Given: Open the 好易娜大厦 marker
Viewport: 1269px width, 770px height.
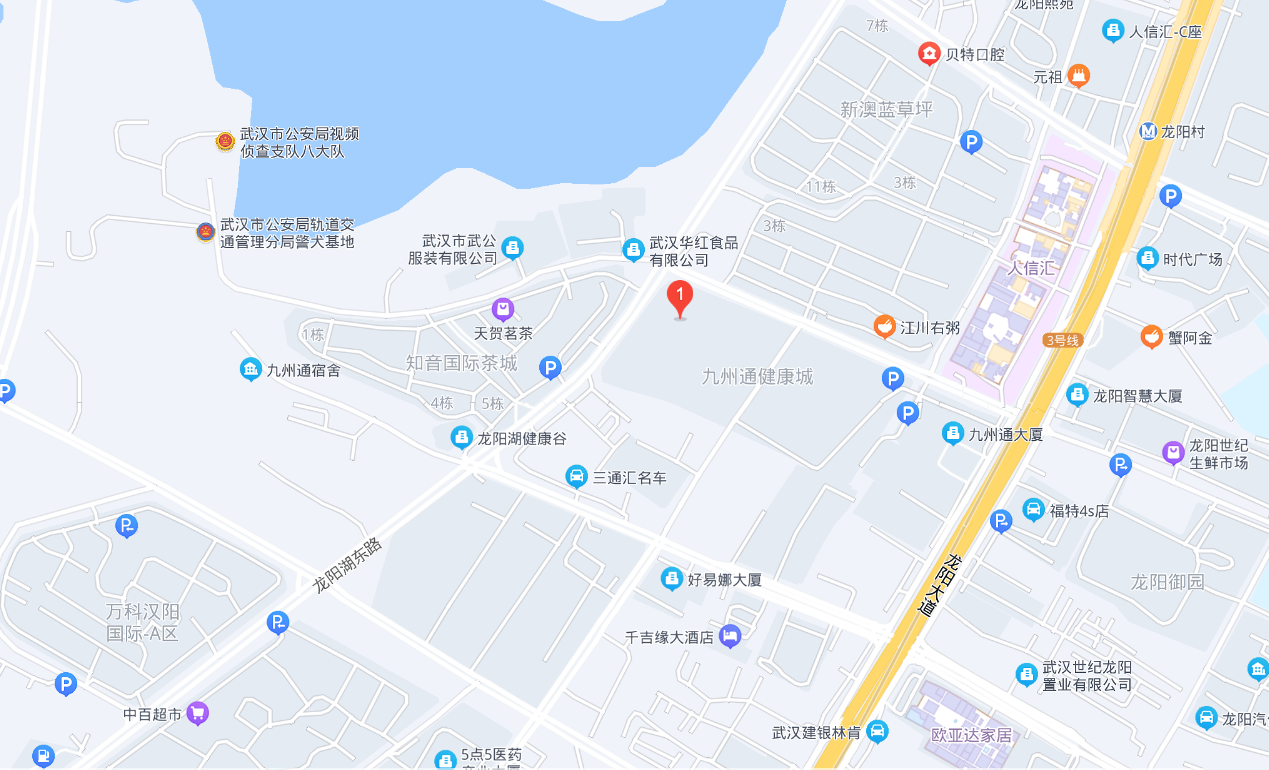Looking at the screenshot, I should pos(672,578).
